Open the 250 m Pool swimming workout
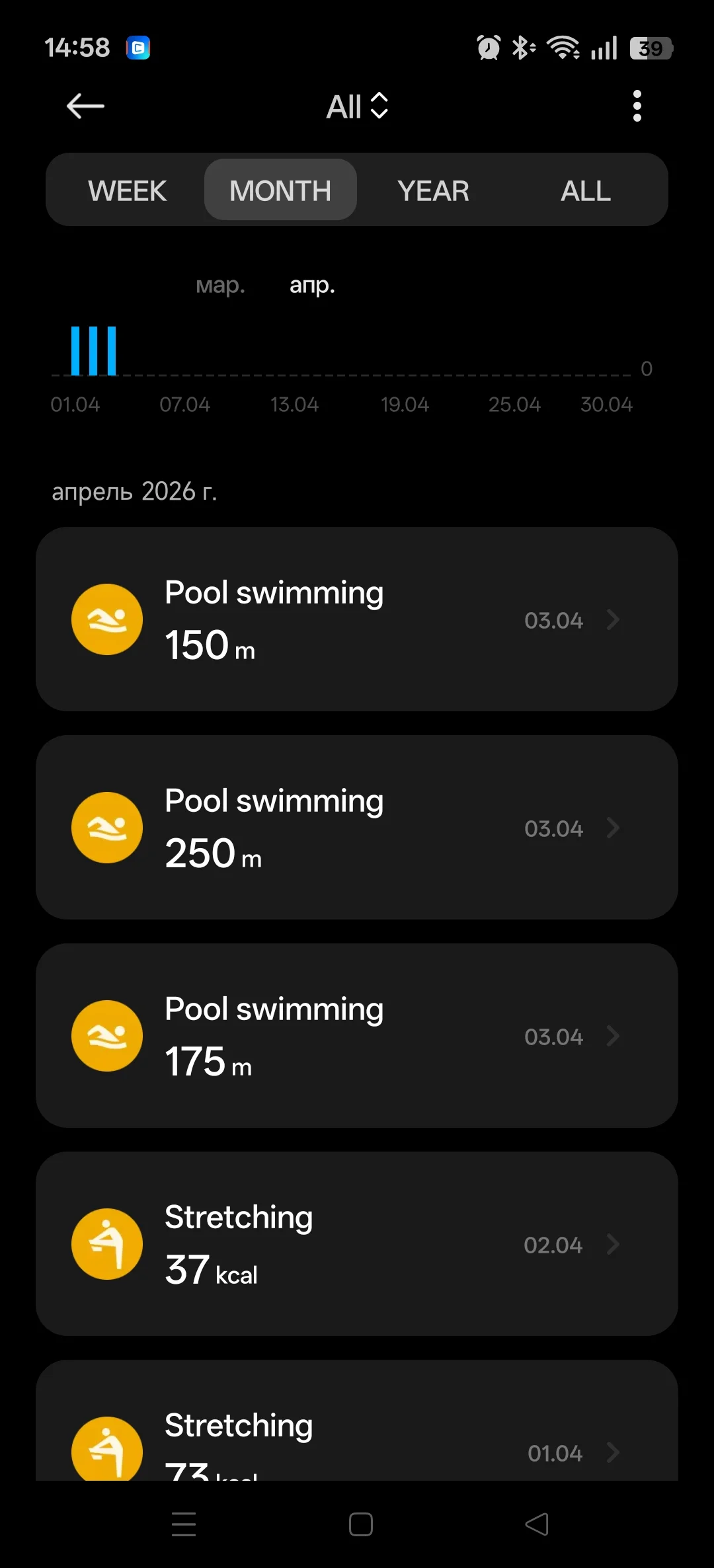 pos(357,828)
